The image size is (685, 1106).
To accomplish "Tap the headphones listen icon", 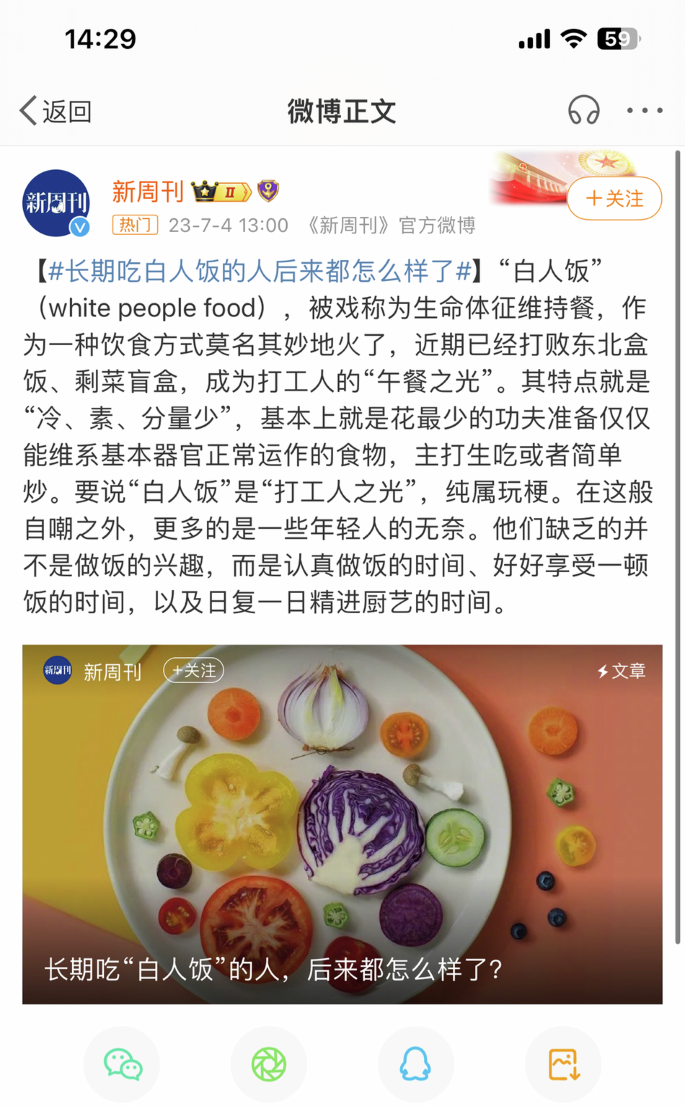I will 583,111.
